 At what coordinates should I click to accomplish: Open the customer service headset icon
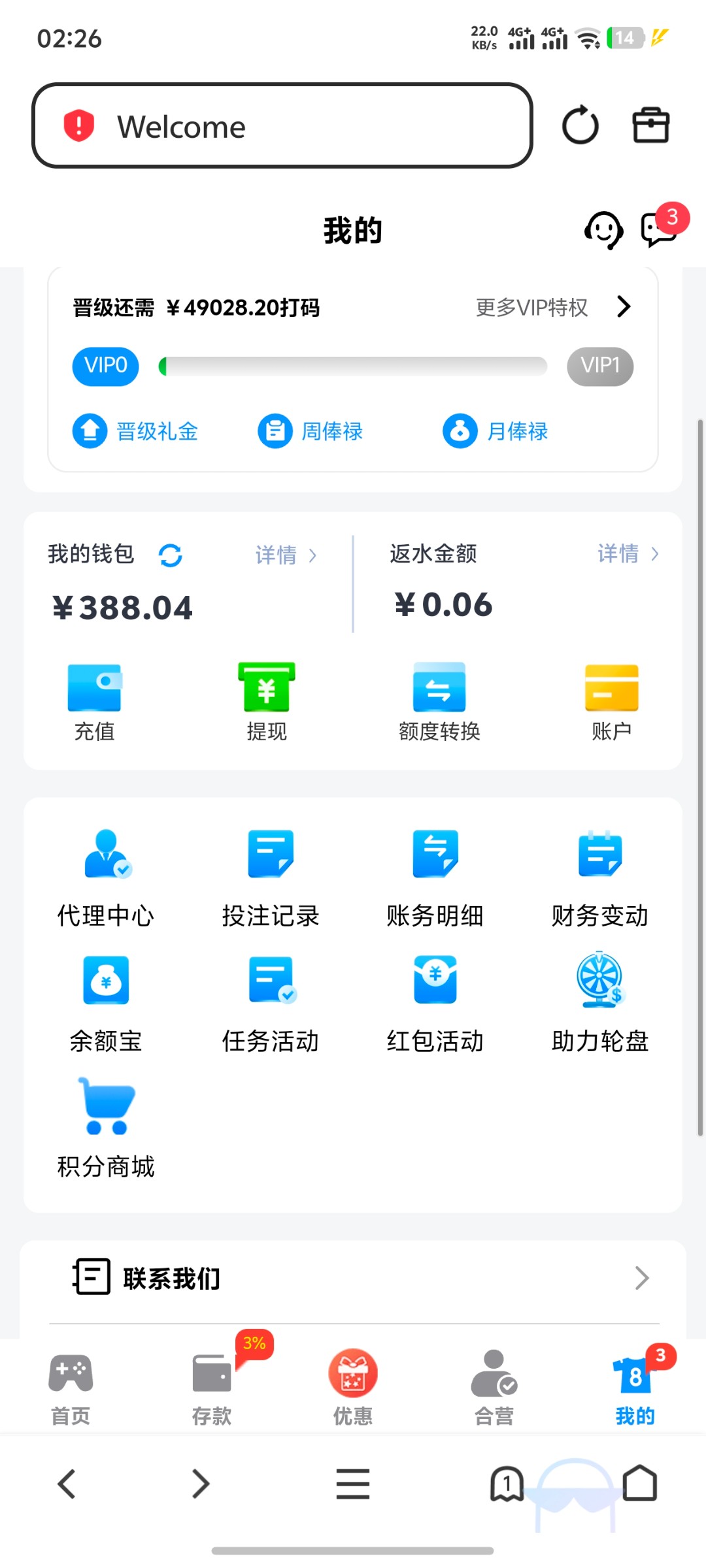tap(602, 230)
